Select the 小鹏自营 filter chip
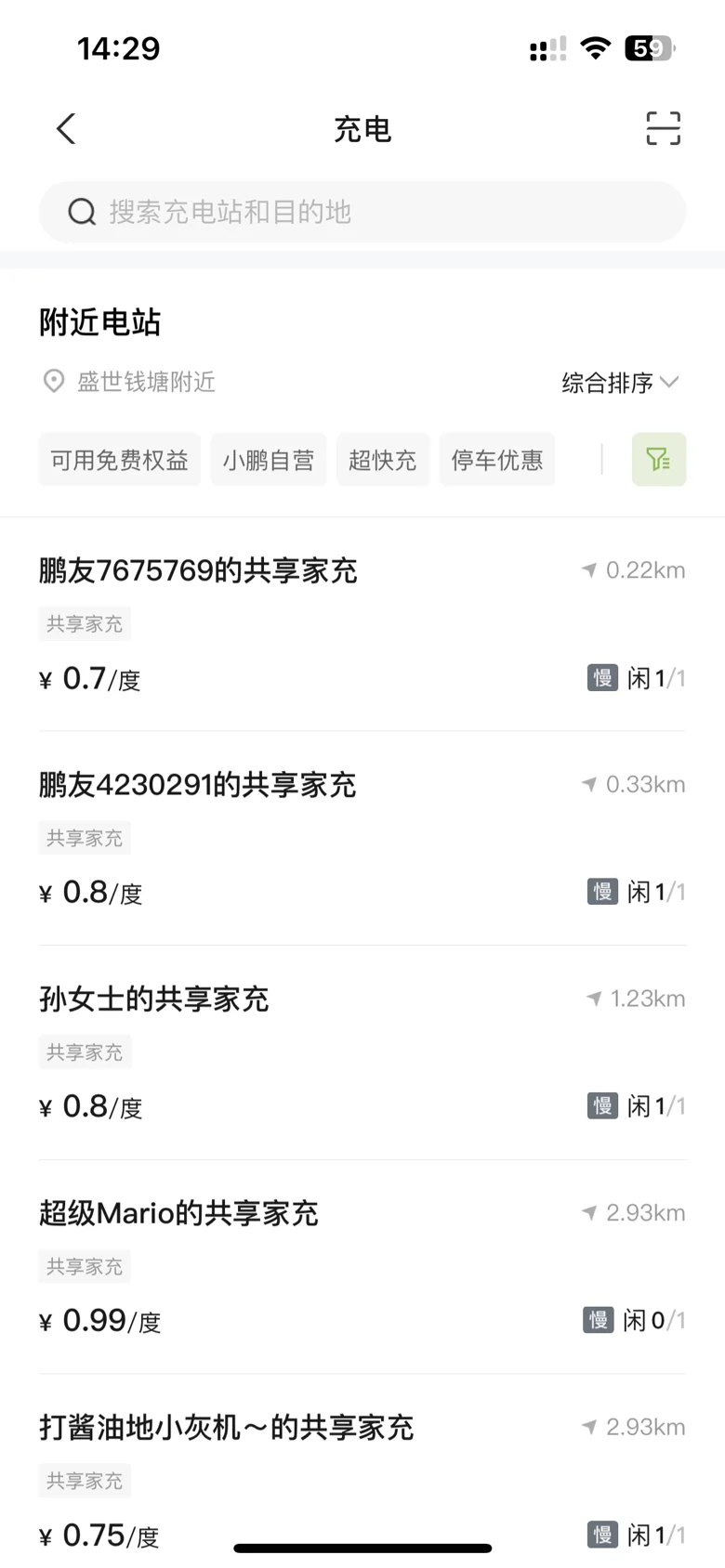This screenshot has width=725, height=1568. 269,460
